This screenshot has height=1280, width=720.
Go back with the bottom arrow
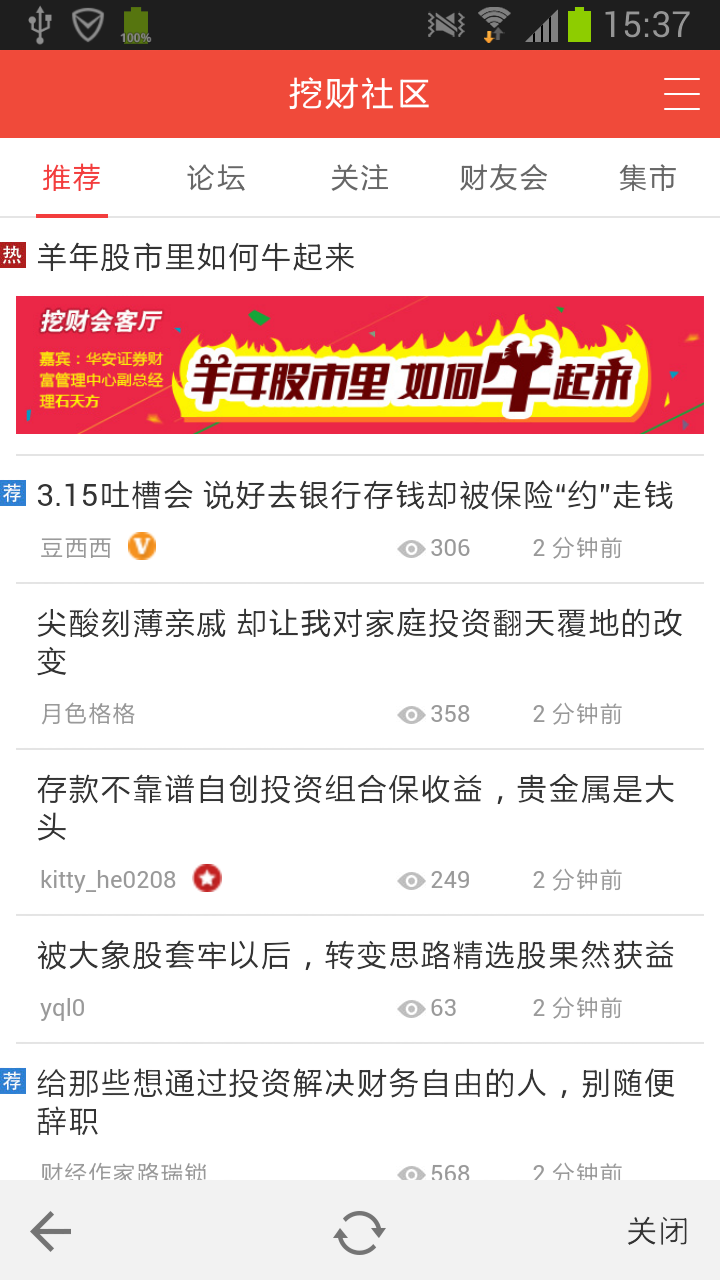click(50, 1231)
